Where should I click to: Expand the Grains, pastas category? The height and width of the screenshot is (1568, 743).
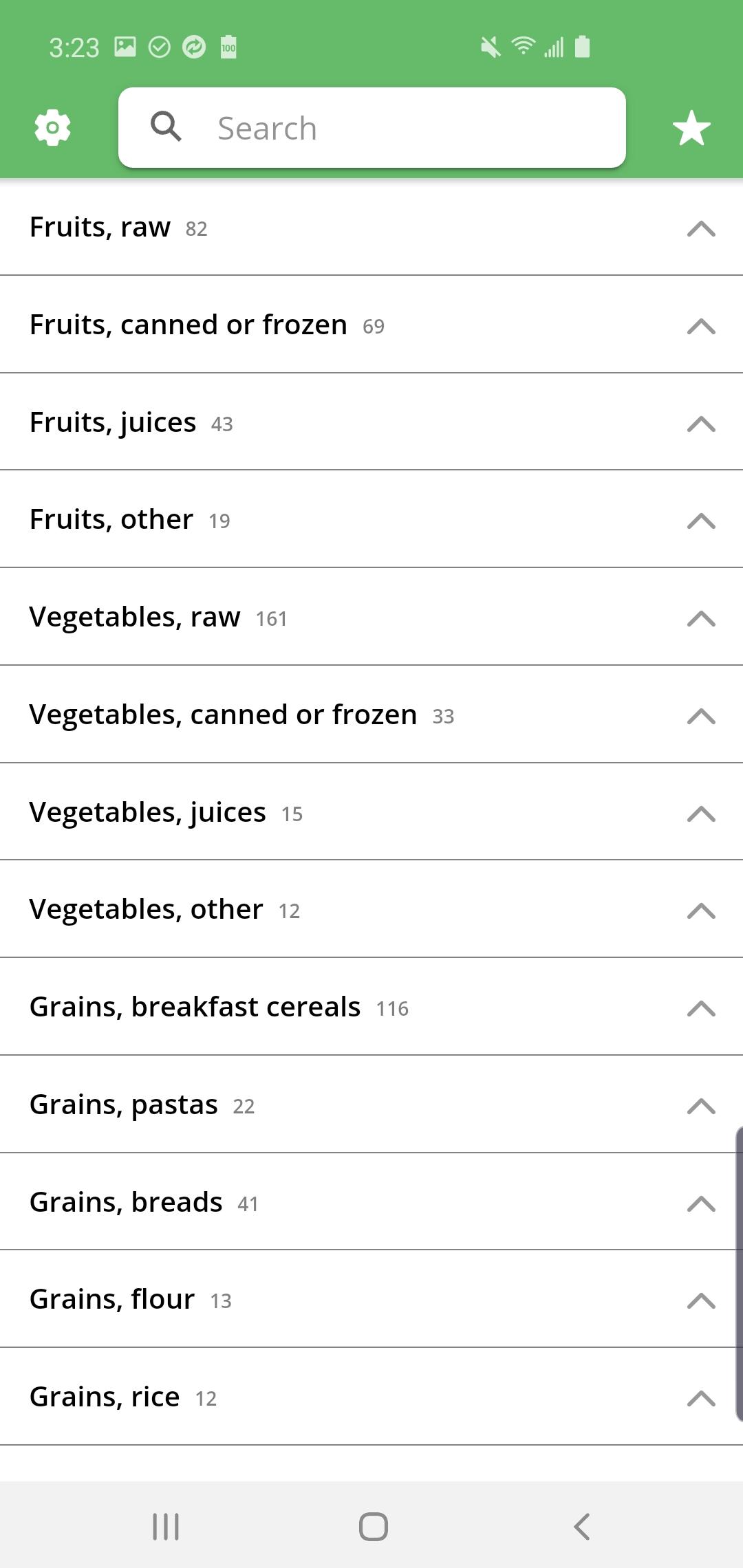click(x=371, y=1104)
